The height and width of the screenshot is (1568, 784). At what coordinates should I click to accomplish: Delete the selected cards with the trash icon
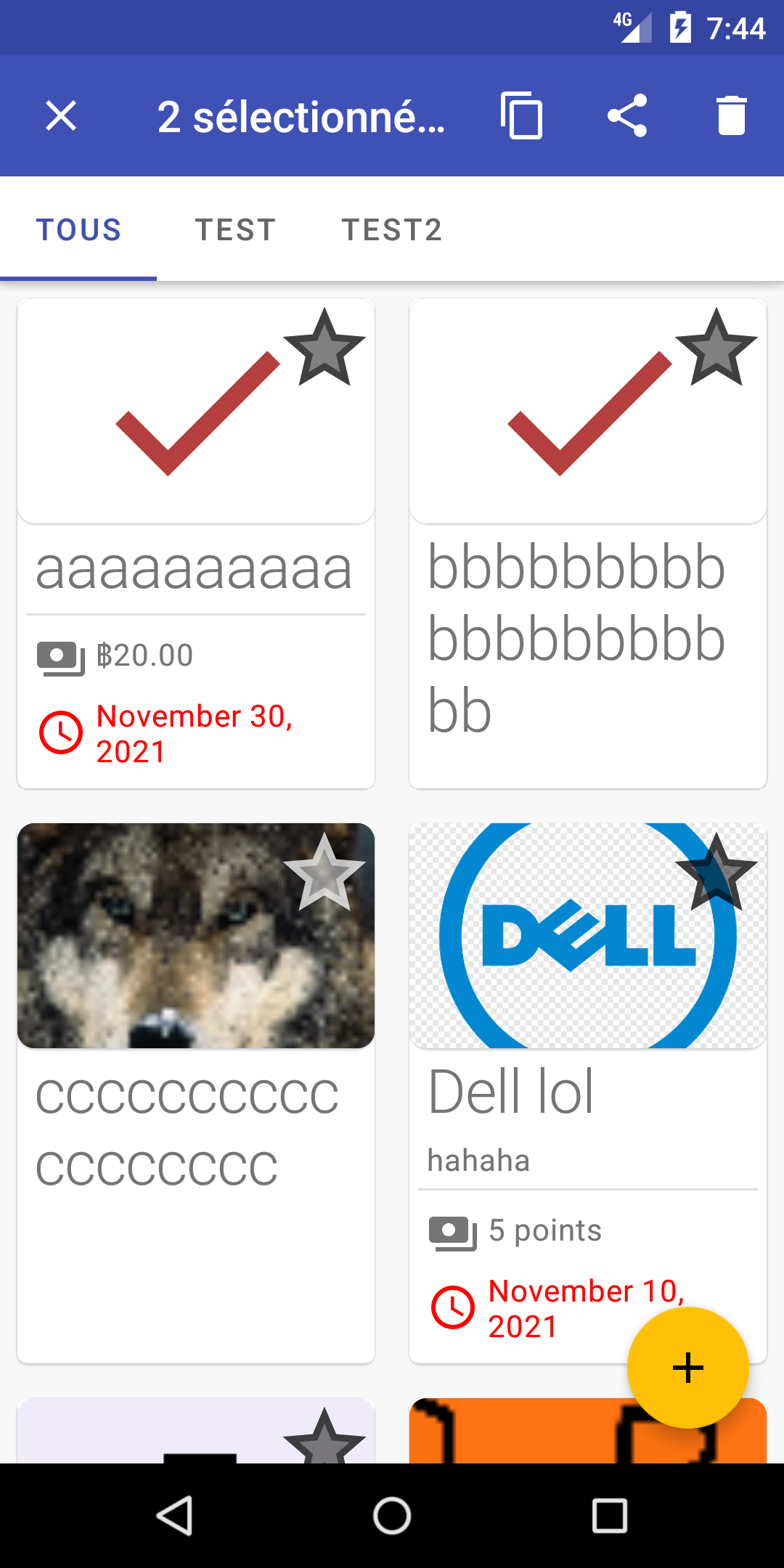click(732, 116)
